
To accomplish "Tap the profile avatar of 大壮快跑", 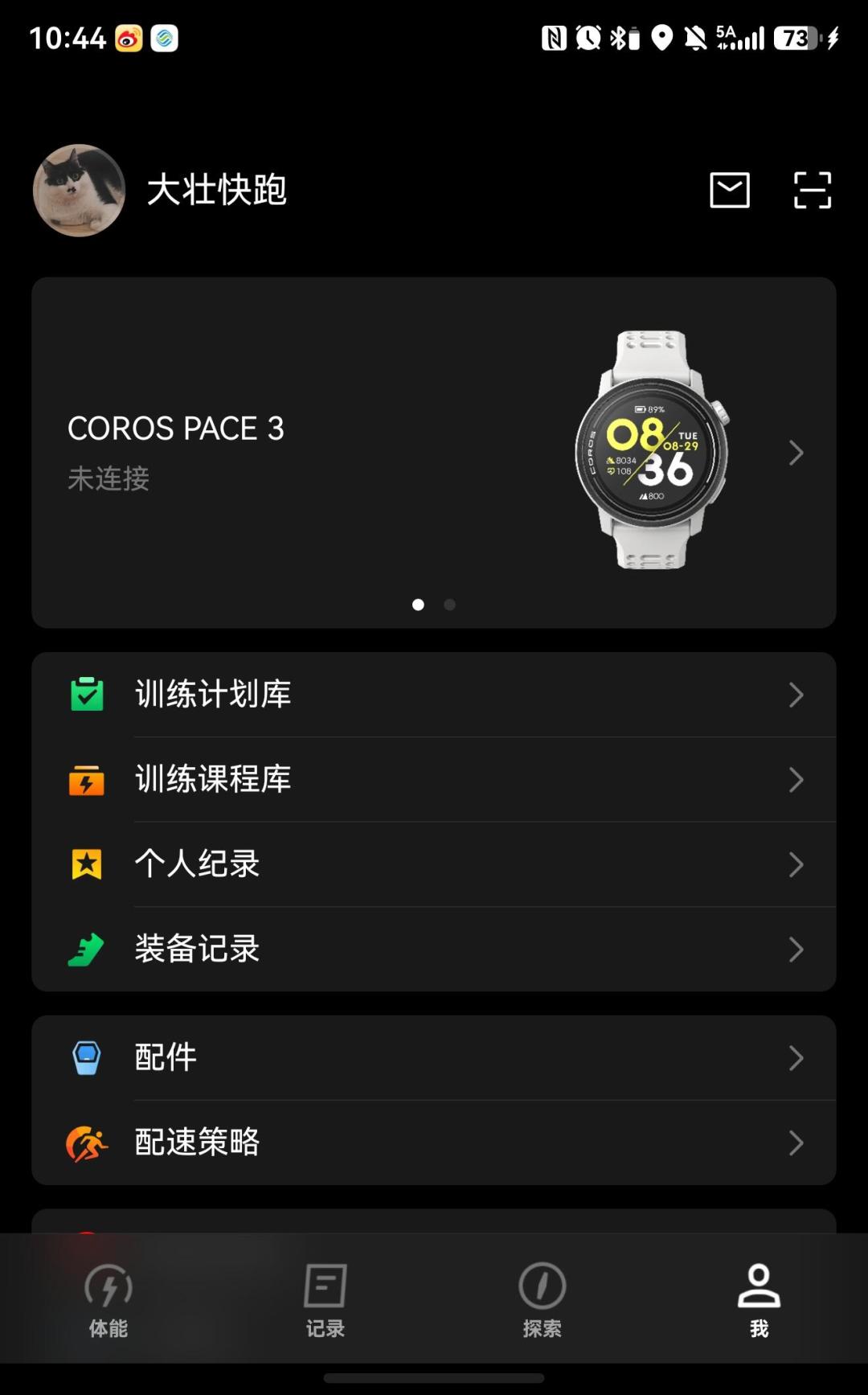I will (x=79, y=191).
